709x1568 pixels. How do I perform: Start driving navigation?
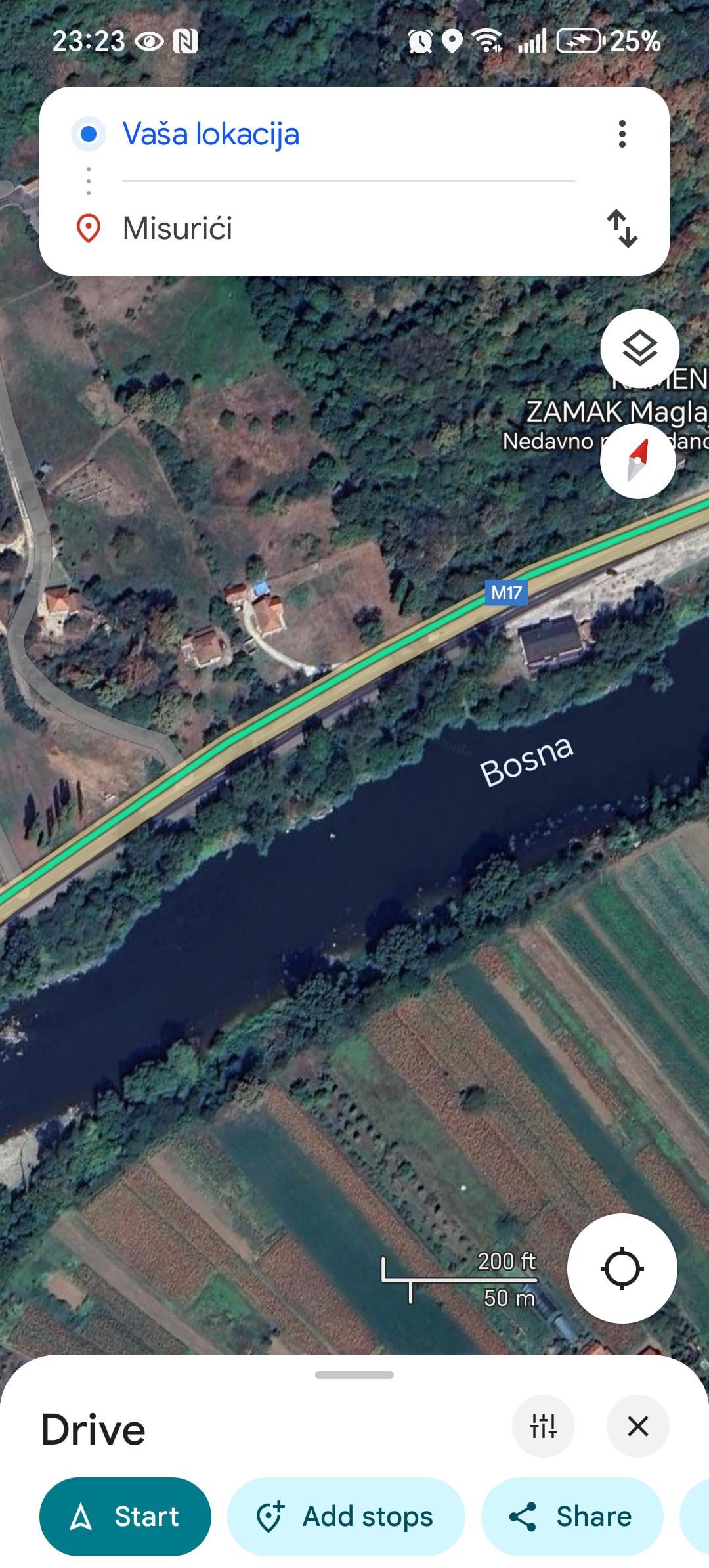pos(125,1517)
